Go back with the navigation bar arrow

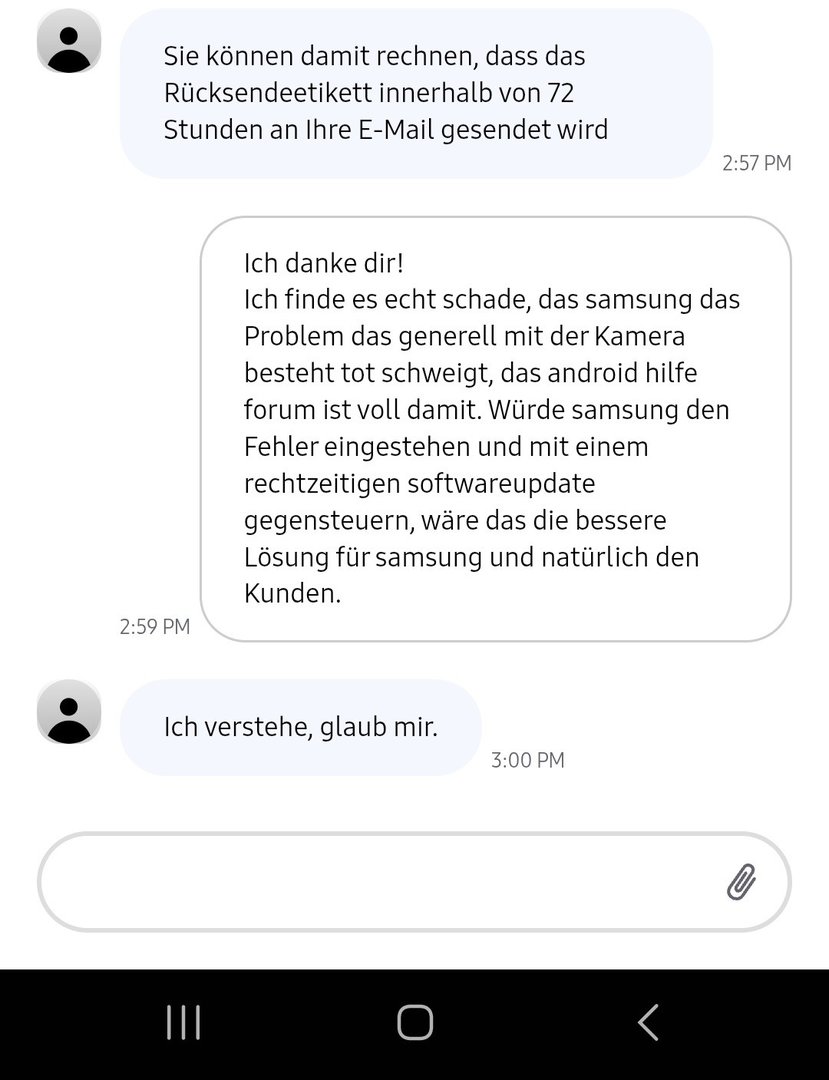[648, 1023]
